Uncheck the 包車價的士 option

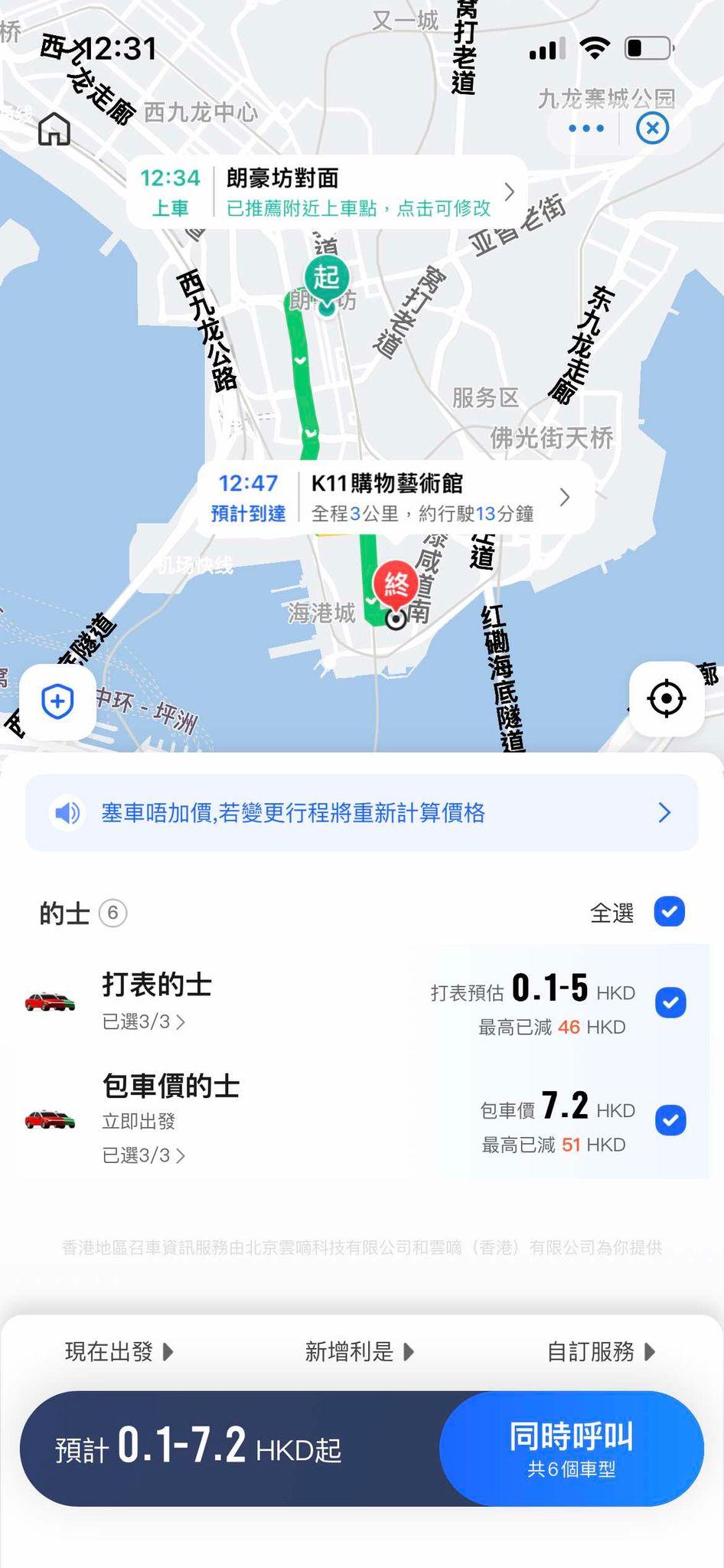coord(670,1120)
